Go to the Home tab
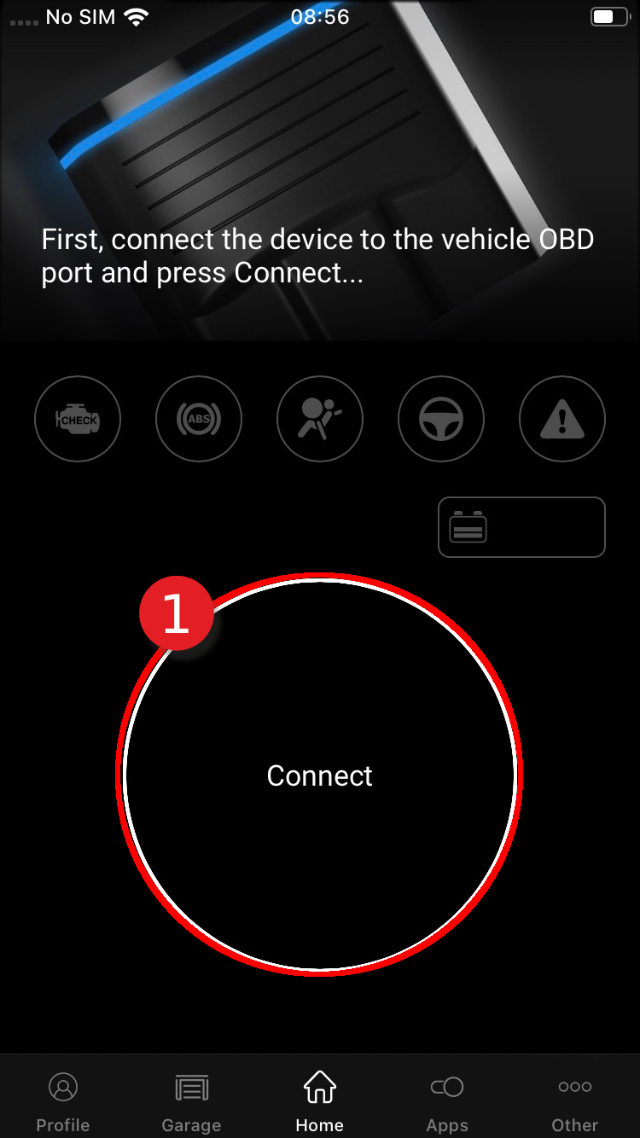 320,1101
